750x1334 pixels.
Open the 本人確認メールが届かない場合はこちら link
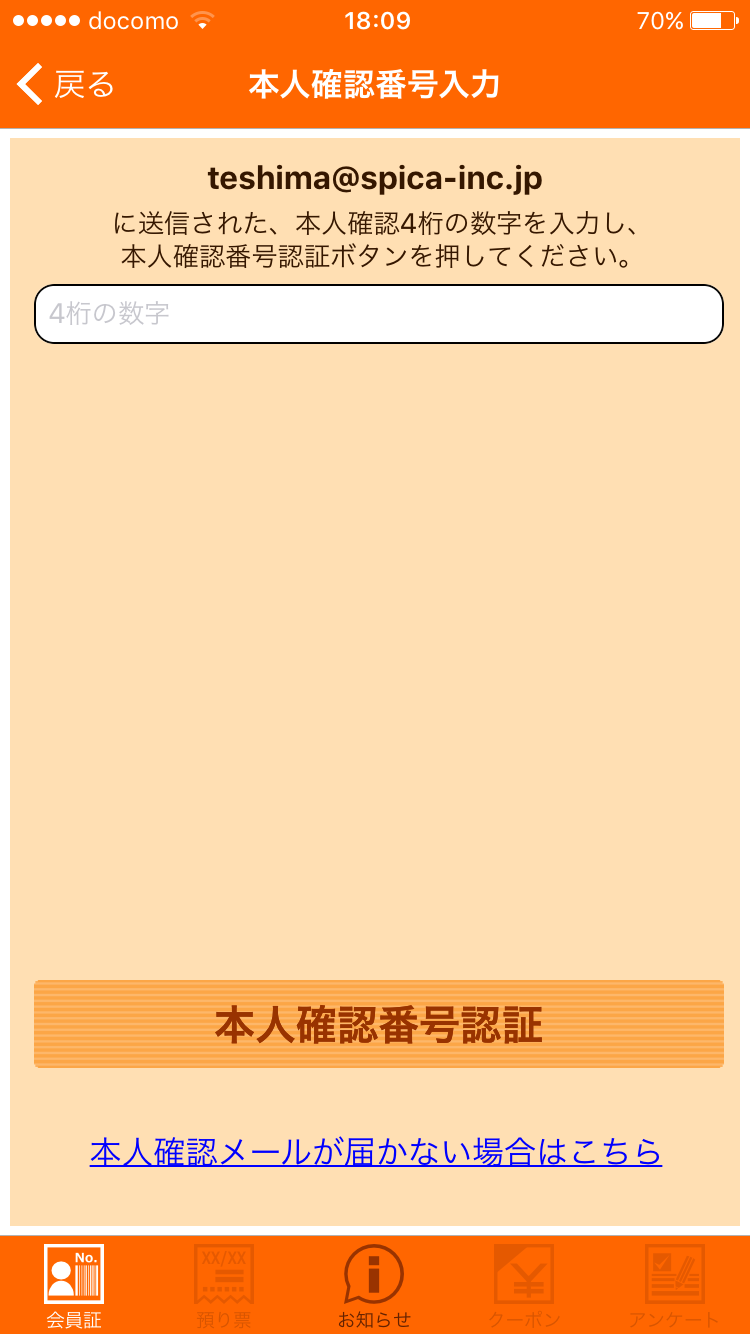[x=376, y=1152]
